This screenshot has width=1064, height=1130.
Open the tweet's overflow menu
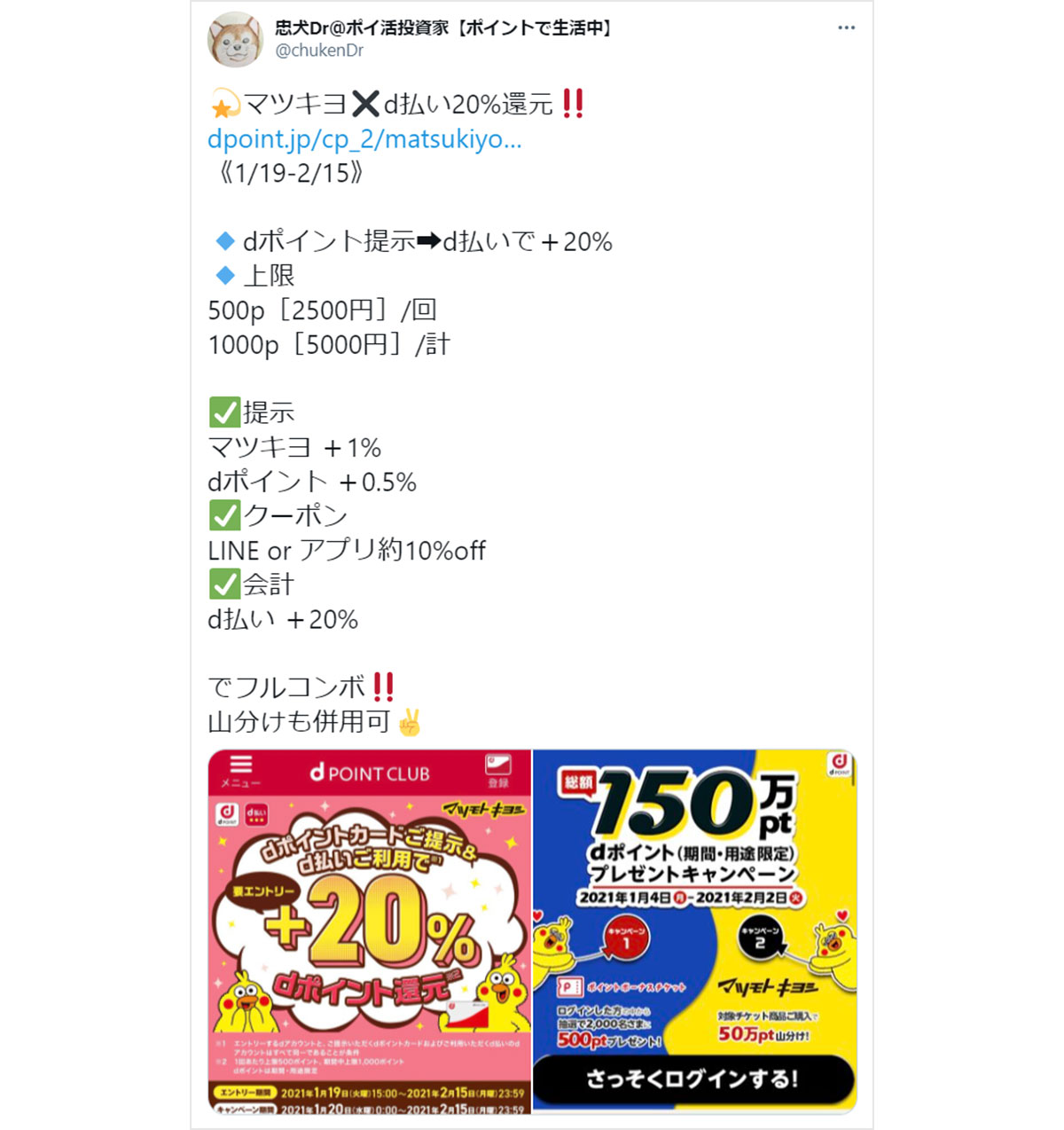click(846, 27)
